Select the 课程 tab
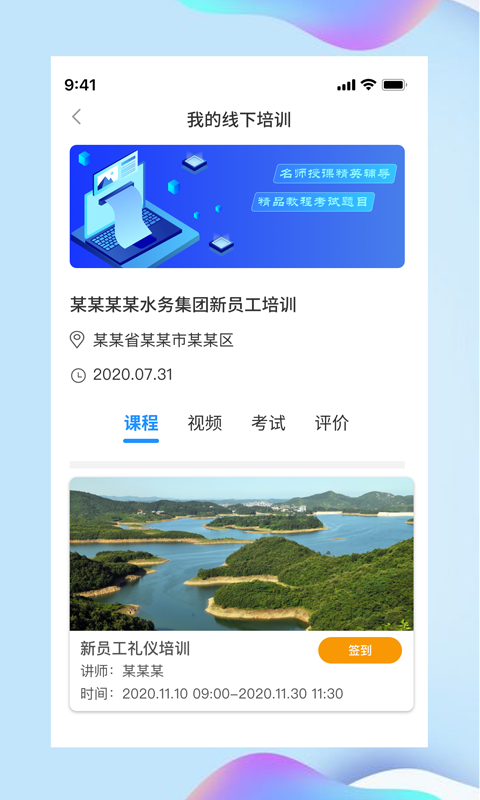Screen dimensions: 480x800 [141, 423]
